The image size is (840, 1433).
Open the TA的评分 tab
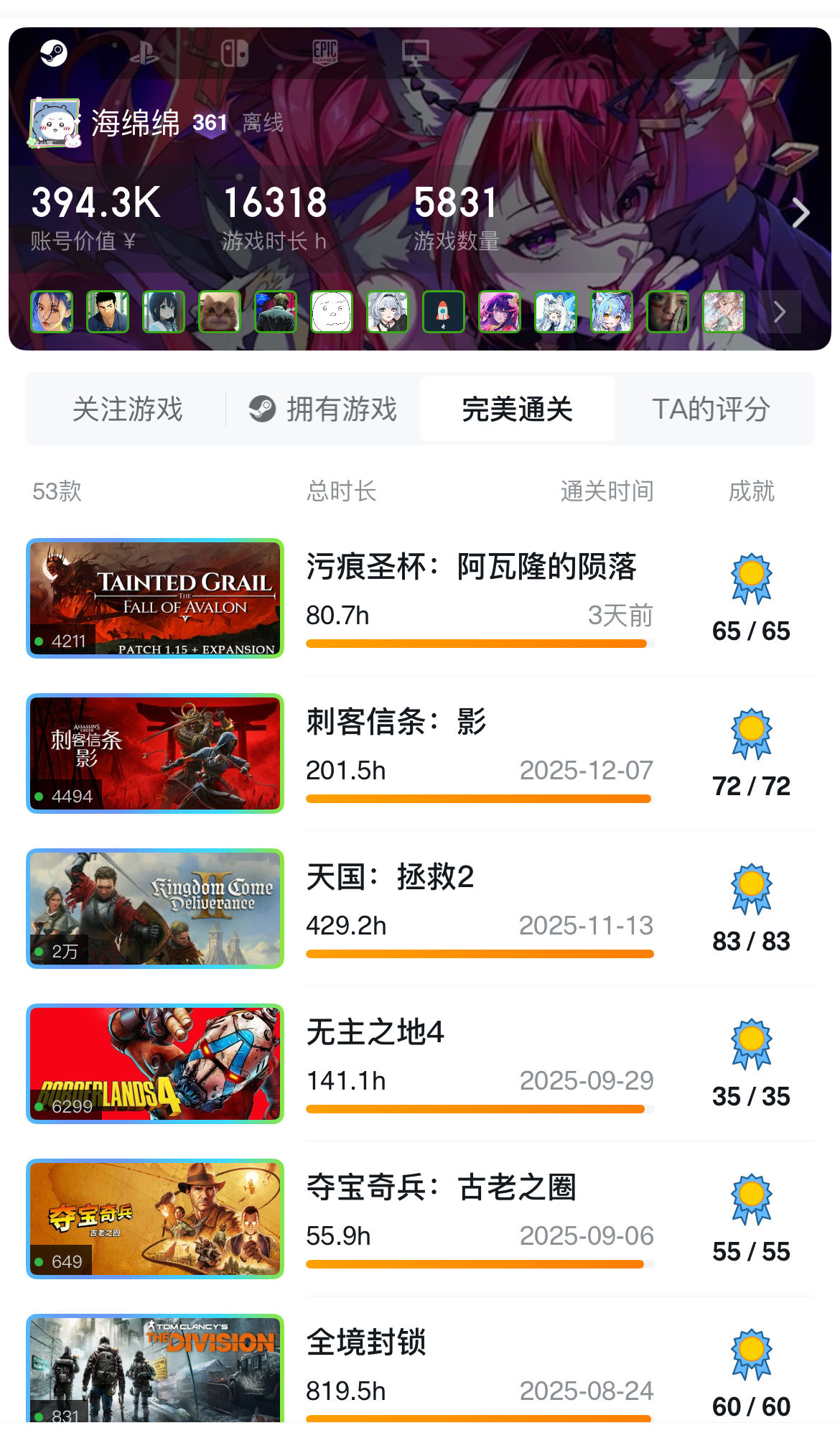pyautogui.click(x=711, y=409)
